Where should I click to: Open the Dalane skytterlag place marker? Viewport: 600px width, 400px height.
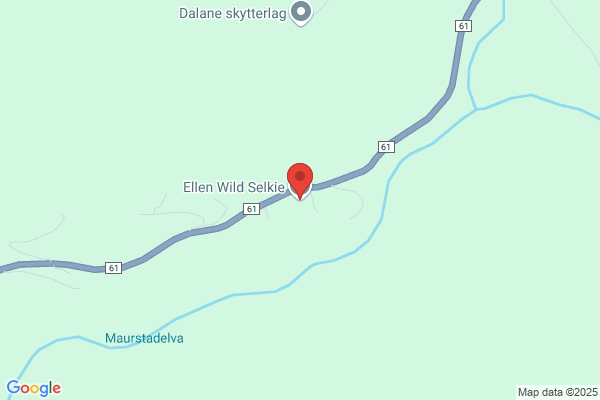(x=301, y=12)
